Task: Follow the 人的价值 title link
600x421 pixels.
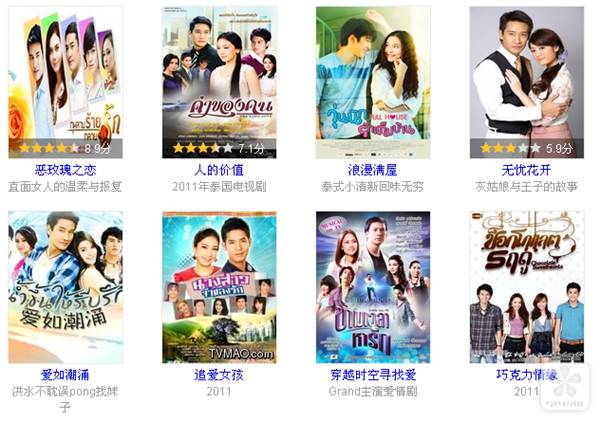Action: 219,170
